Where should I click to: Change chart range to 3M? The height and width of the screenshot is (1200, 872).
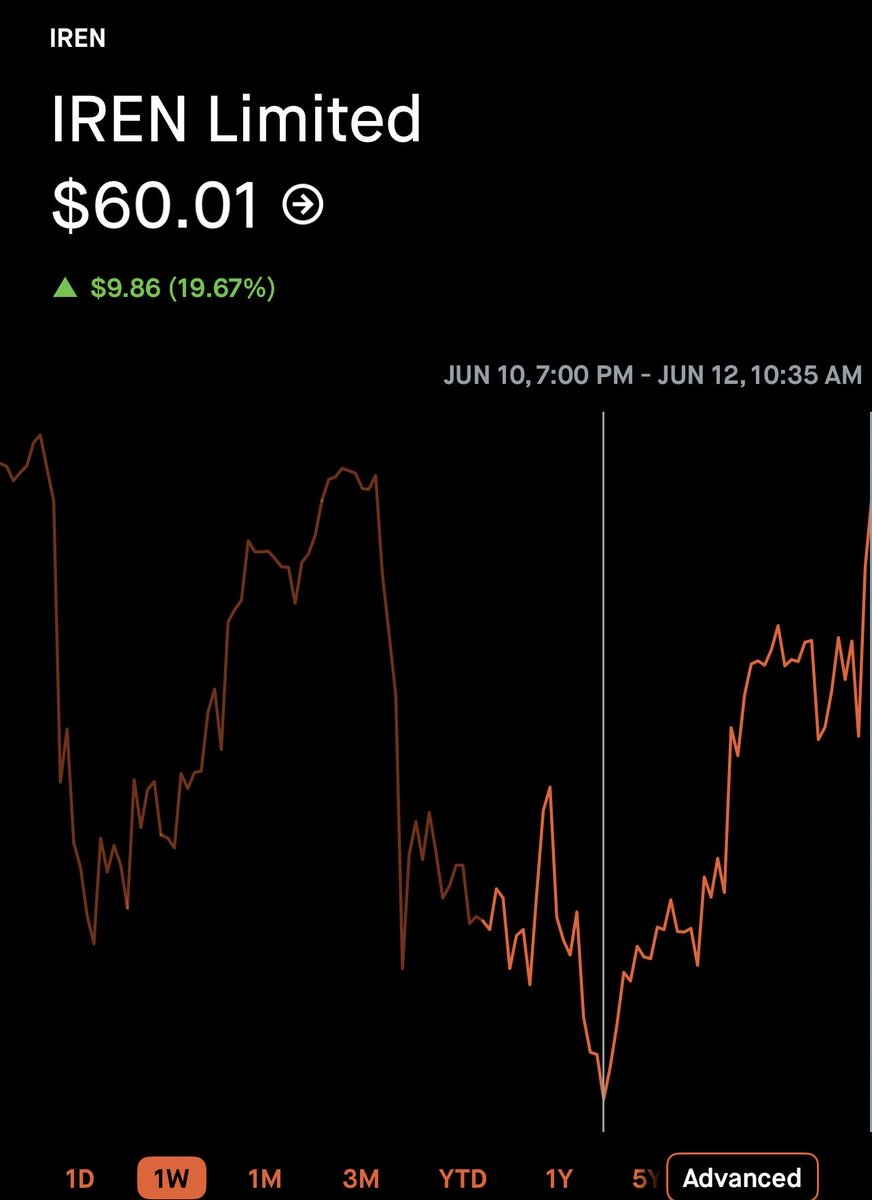(x=361, y=1178)
